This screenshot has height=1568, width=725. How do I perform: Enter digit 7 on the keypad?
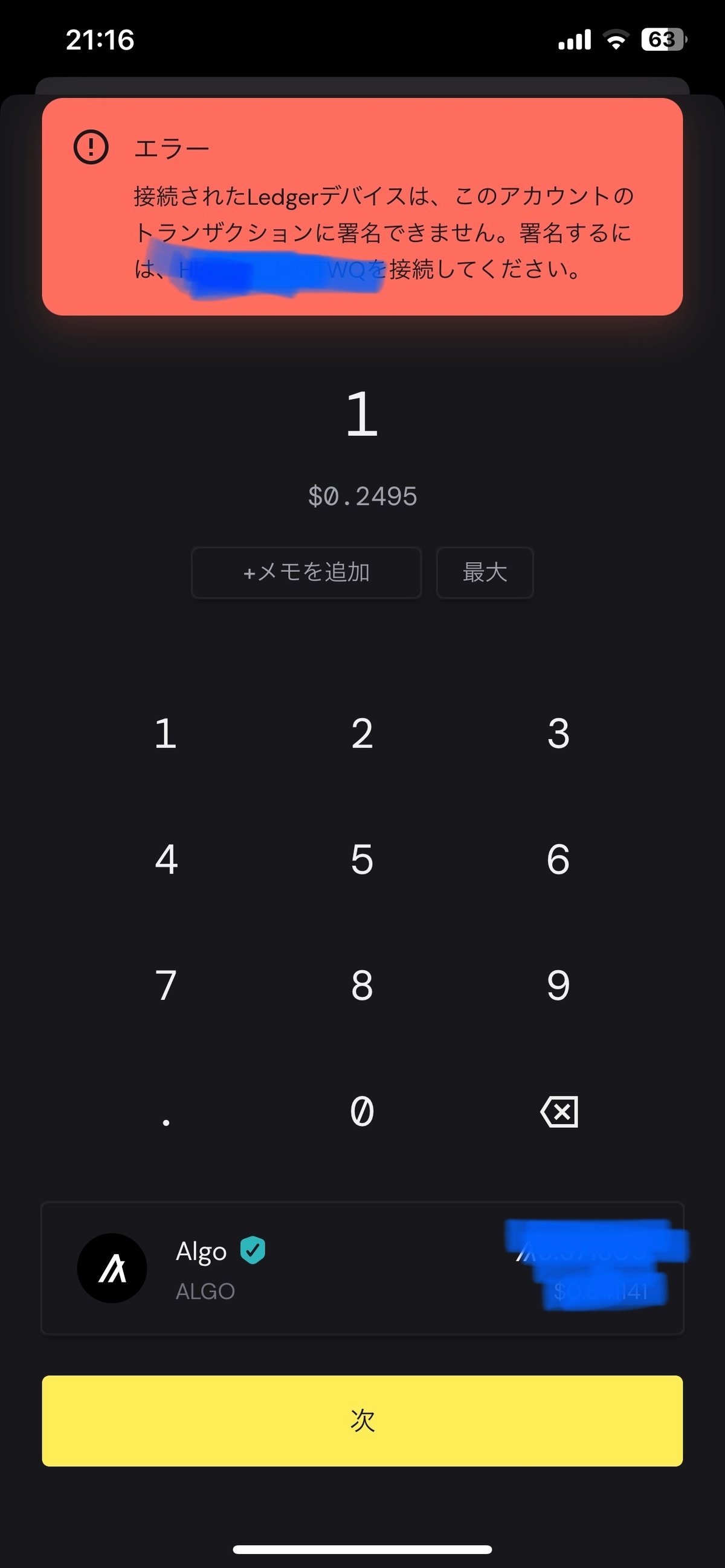click(166, 985)
